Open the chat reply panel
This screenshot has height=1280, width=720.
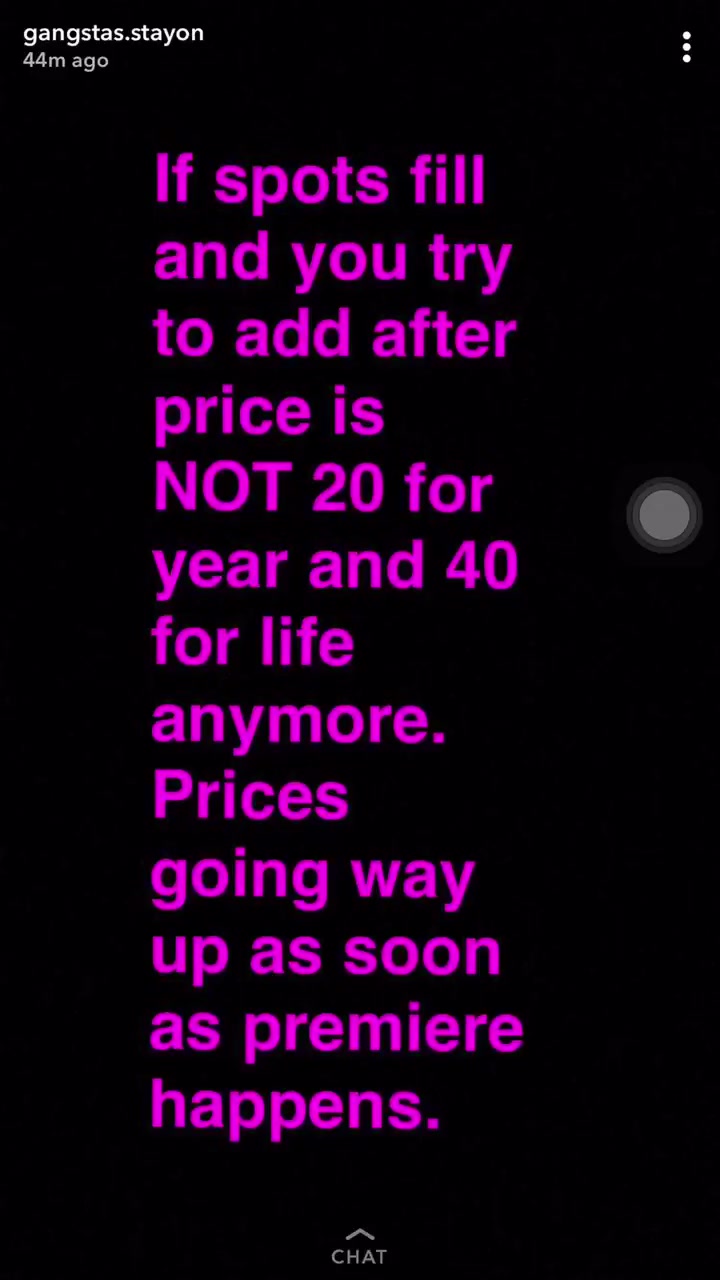tap(359, 1248)
